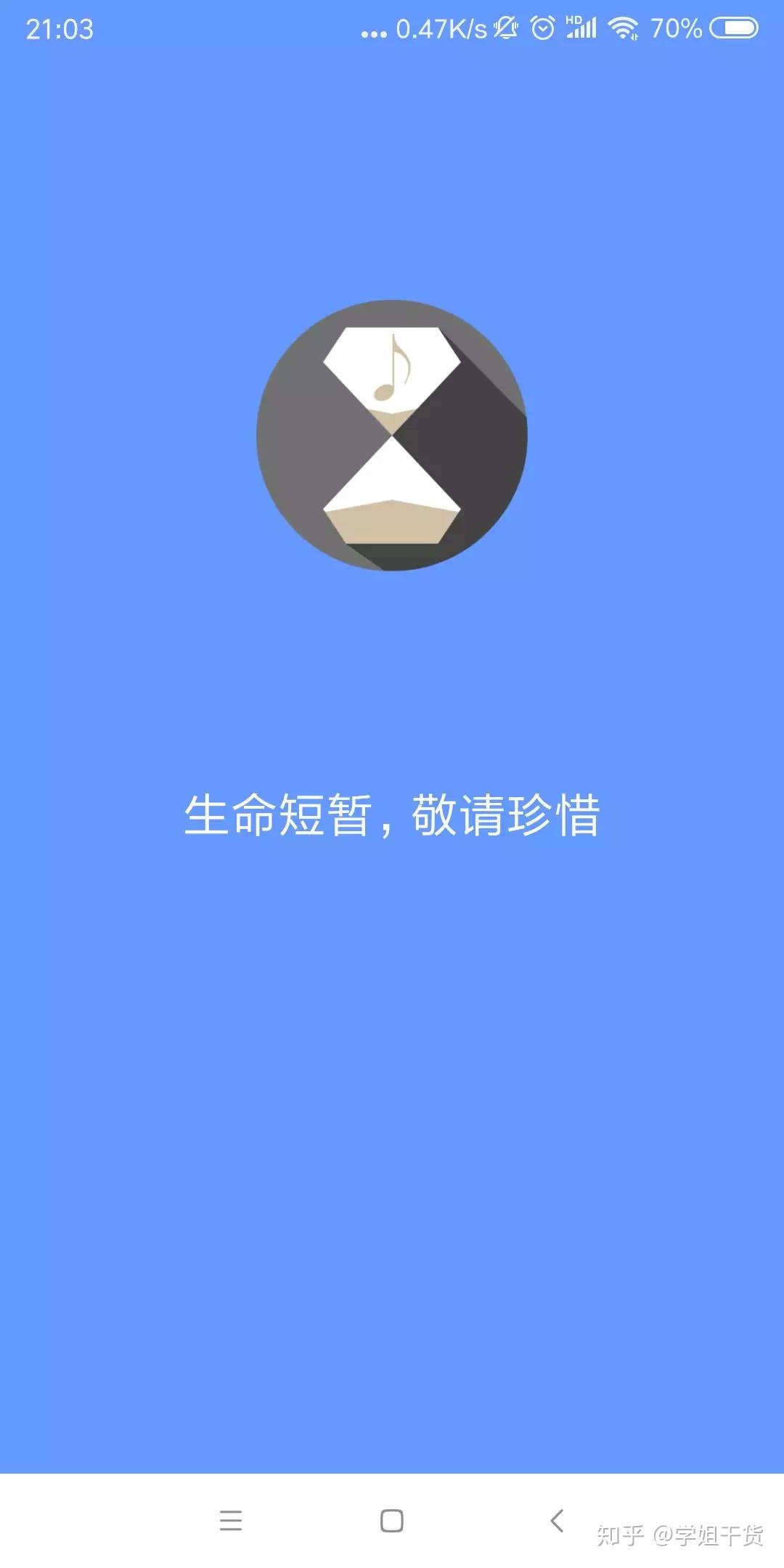784x1568 pixels.
Task: Tap the system back arrow
Action: 557,1520
